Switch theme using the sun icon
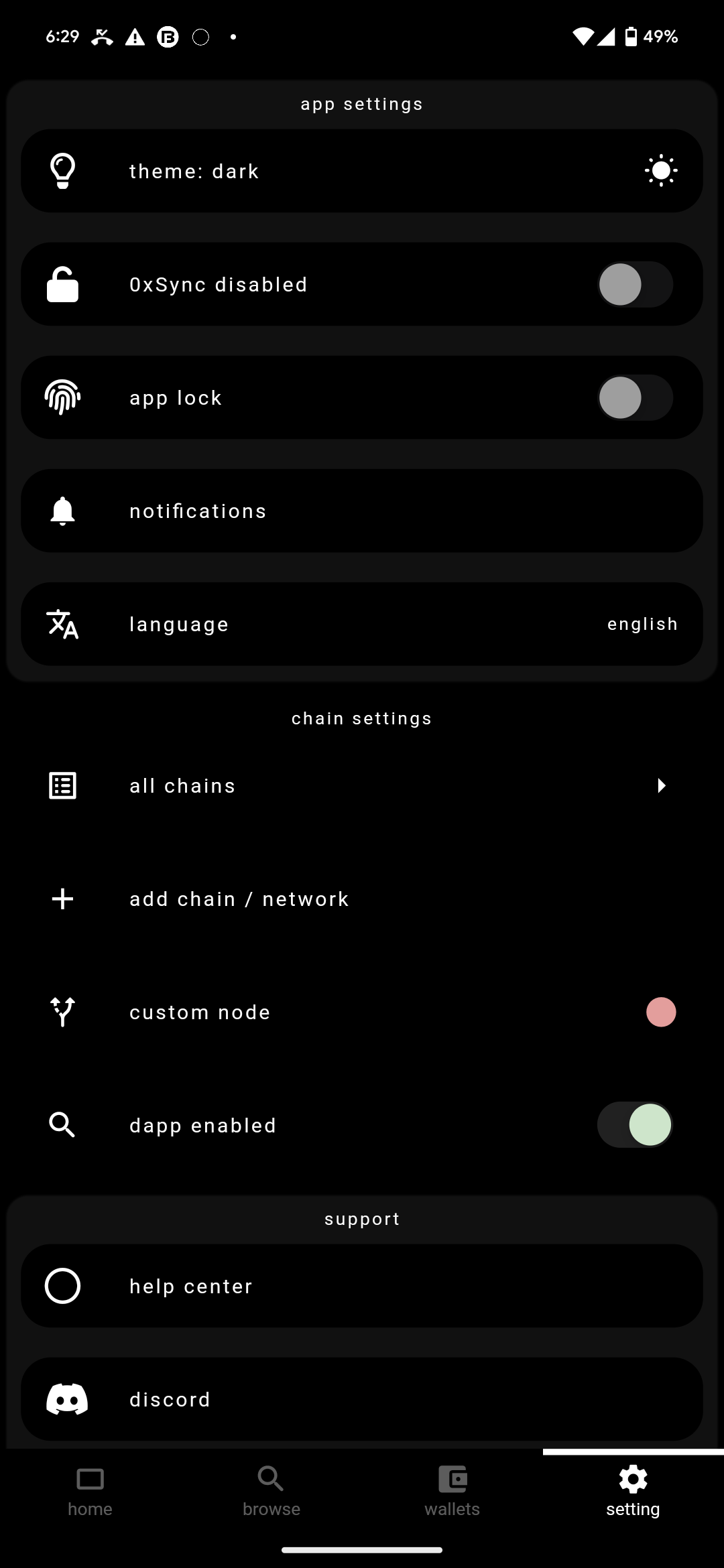 661,171
